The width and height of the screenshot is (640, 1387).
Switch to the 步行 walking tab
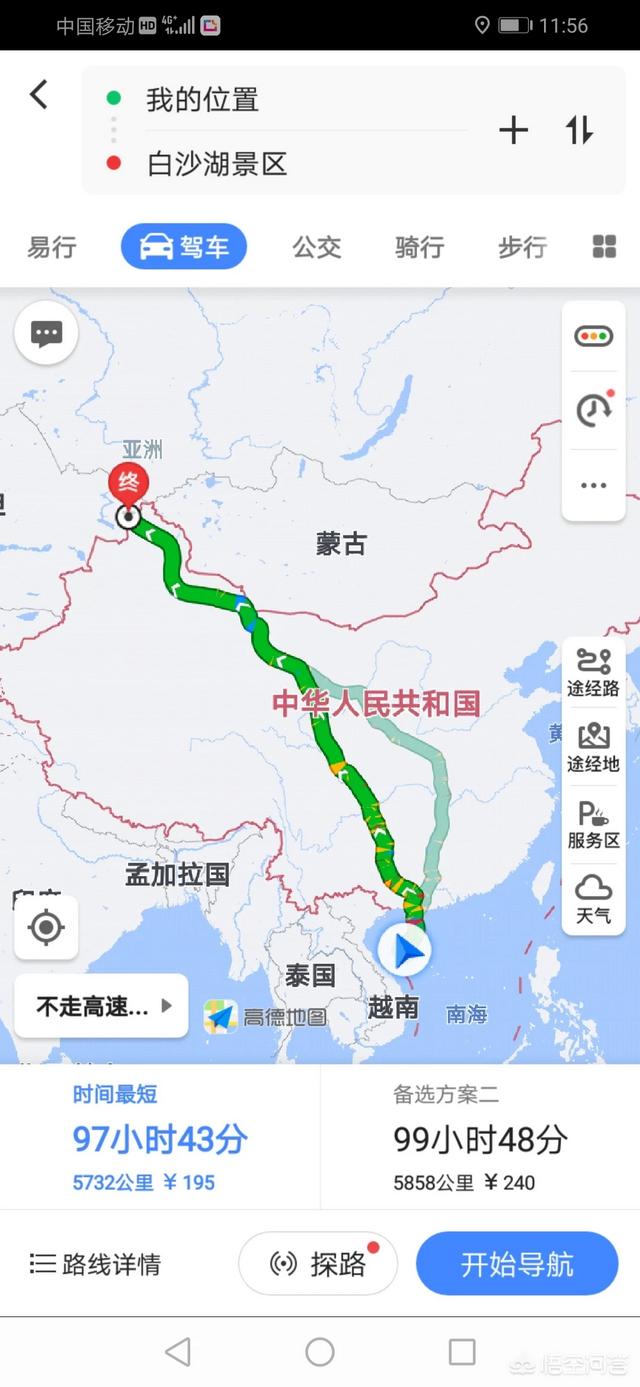pyautogui.click(x=522, y=247)
